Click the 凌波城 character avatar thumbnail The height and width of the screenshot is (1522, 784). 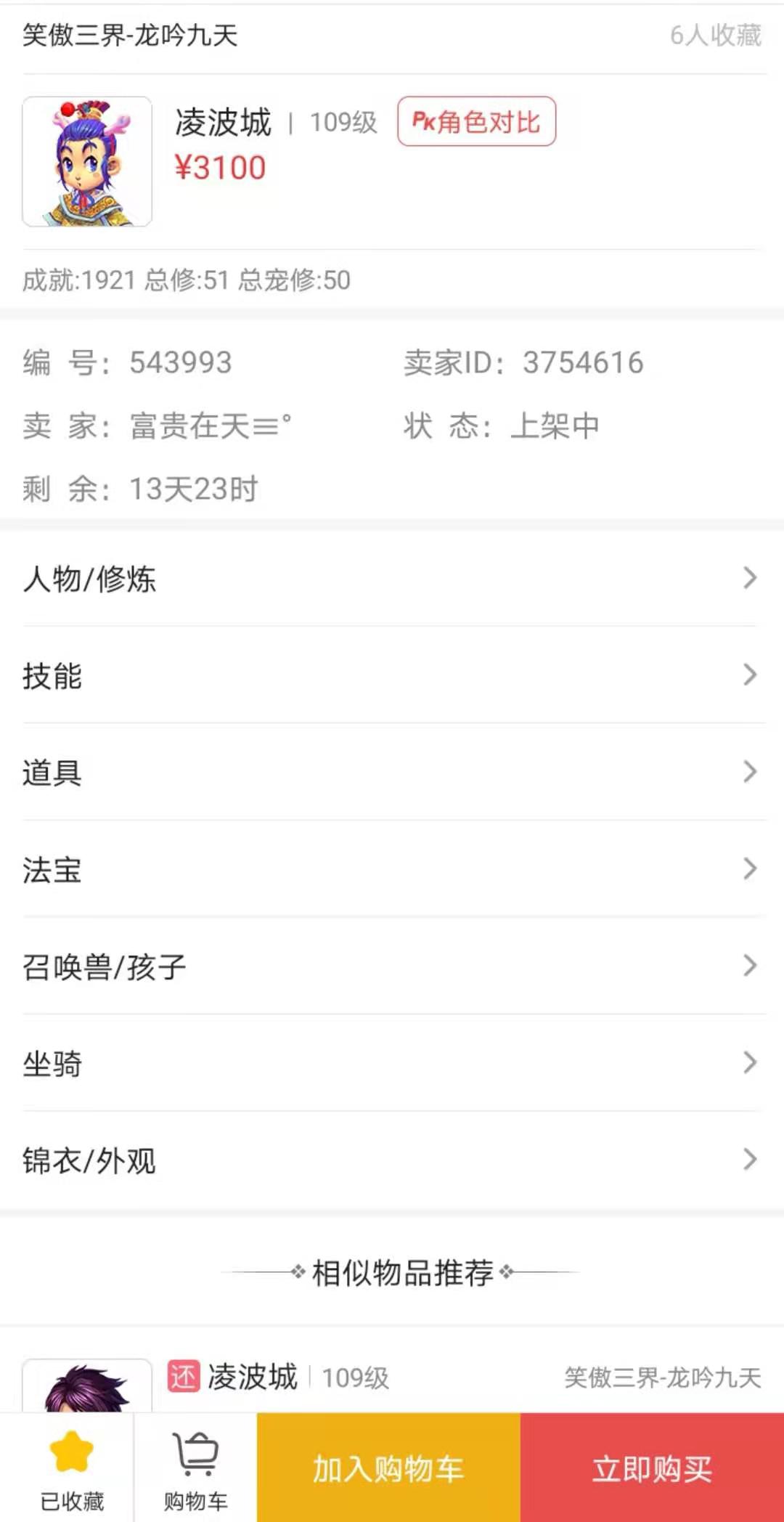pos(86,161)
